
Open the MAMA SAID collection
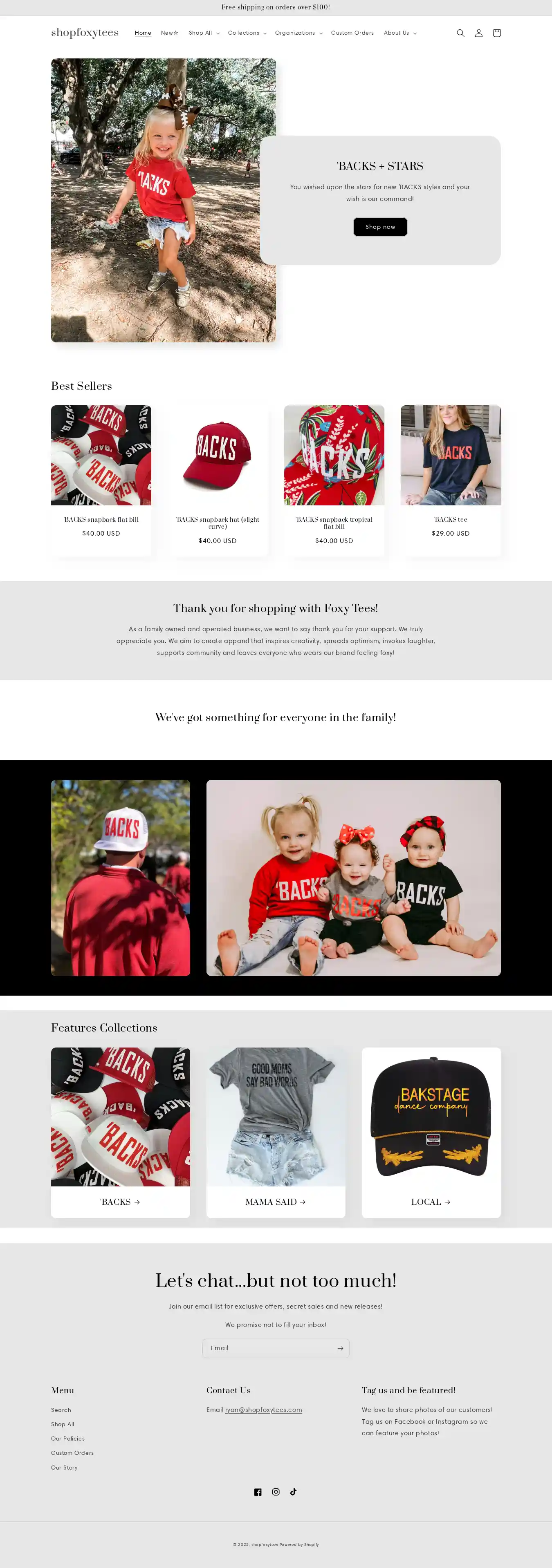(x=276, y=1202)
